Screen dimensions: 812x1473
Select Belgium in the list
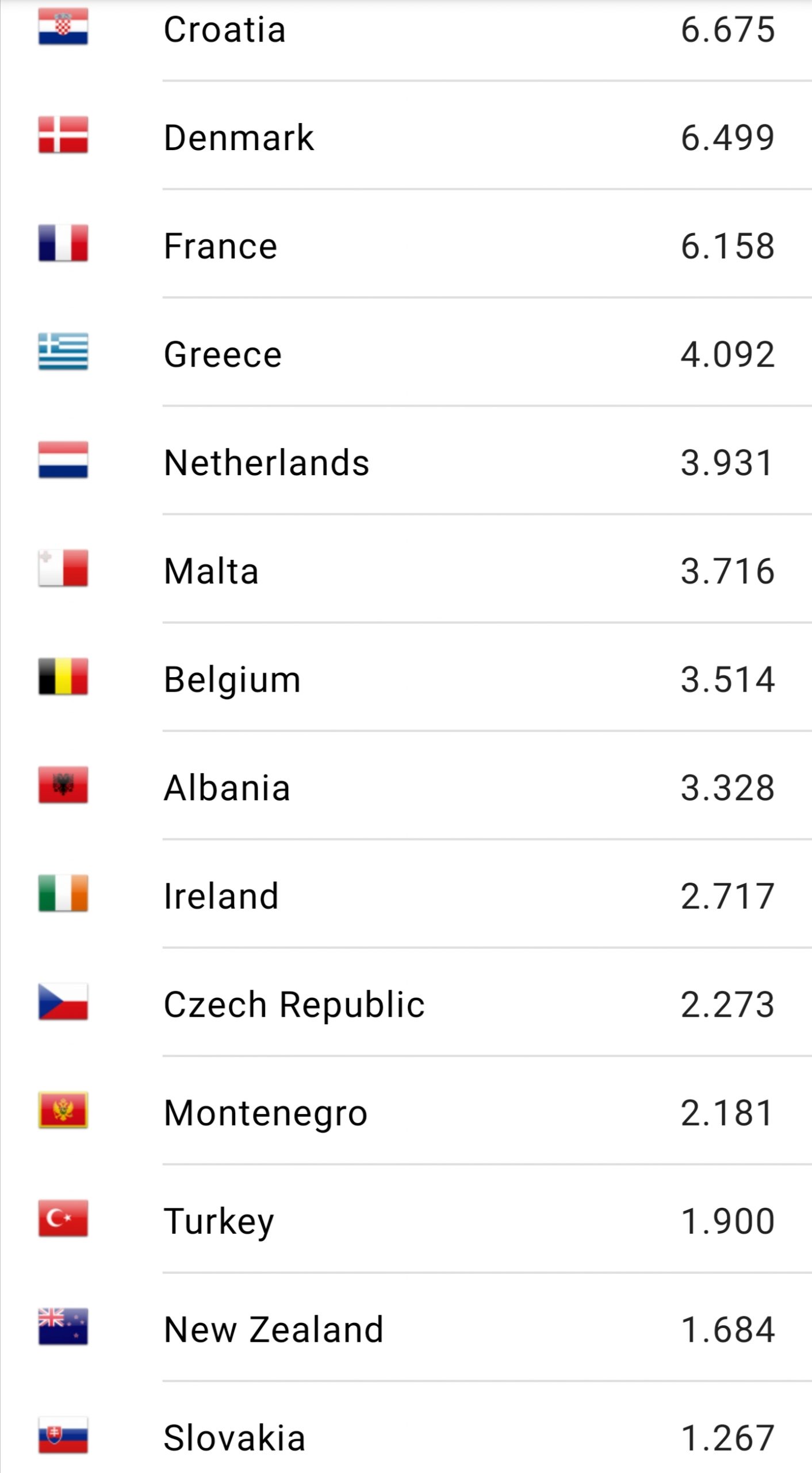tap(406, 677)
